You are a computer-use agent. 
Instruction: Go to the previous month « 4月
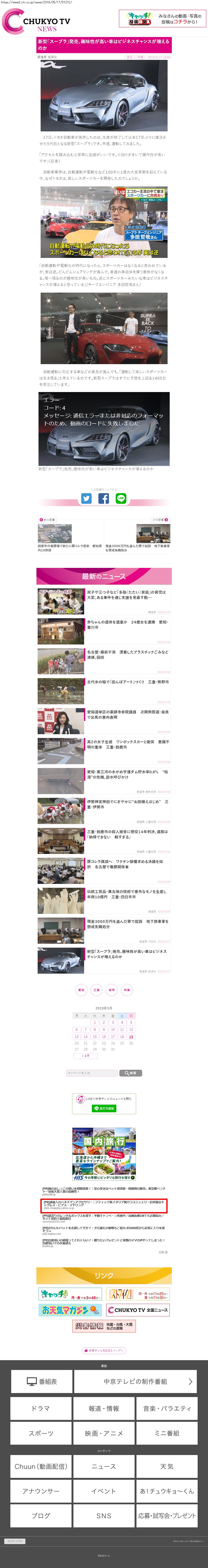86,1056
